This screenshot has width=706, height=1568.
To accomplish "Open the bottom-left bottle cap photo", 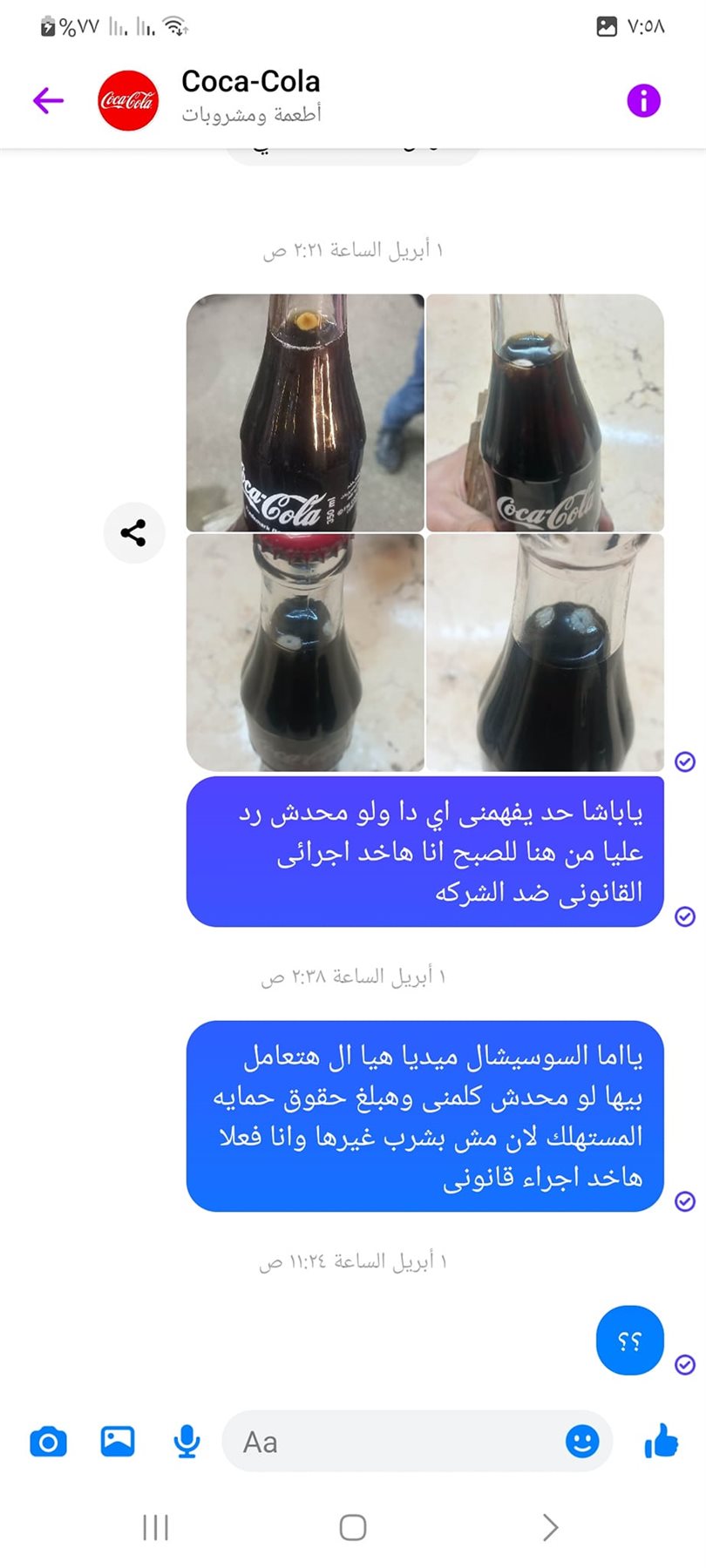I will (305, 652).
